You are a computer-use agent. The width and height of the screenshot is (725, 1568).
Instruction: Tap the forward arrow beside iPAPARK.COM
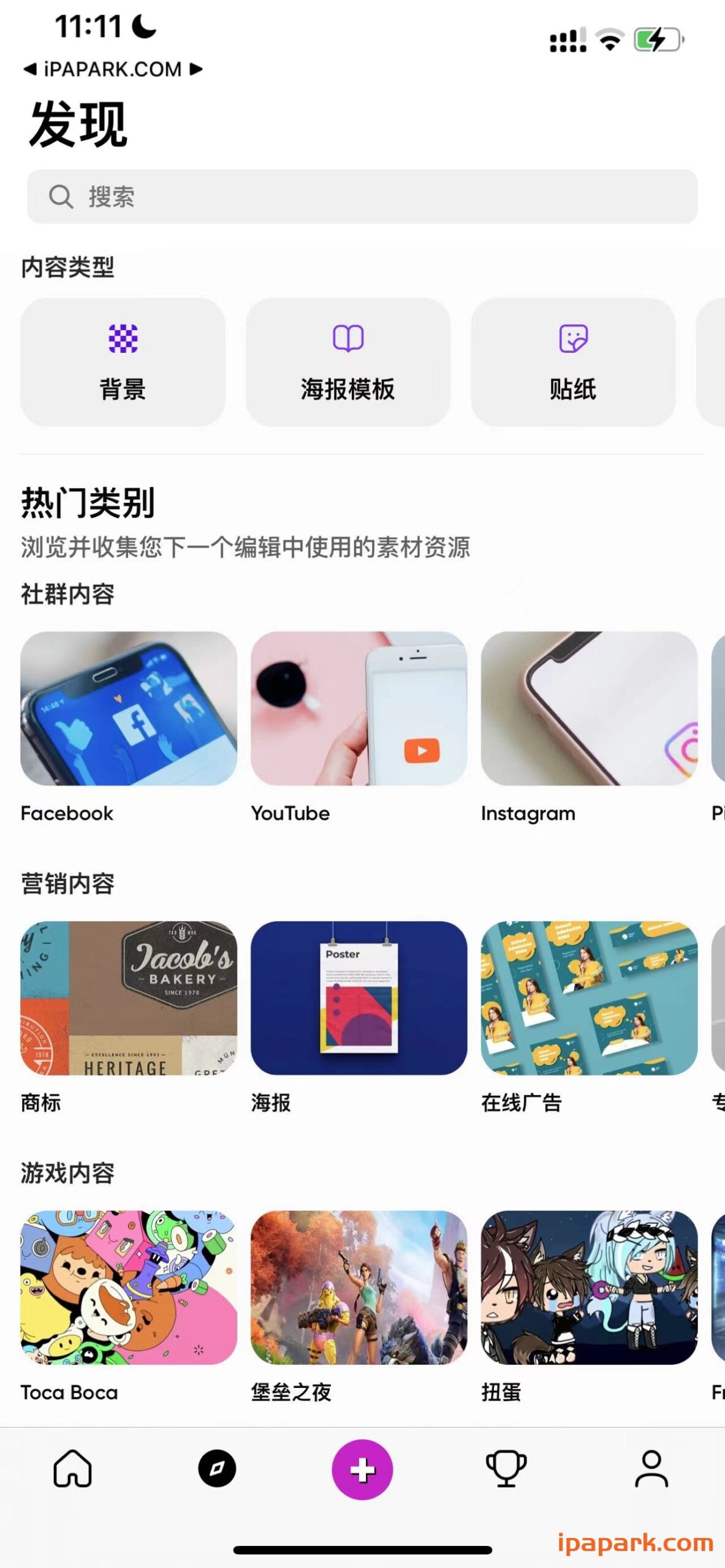[195, 69]
